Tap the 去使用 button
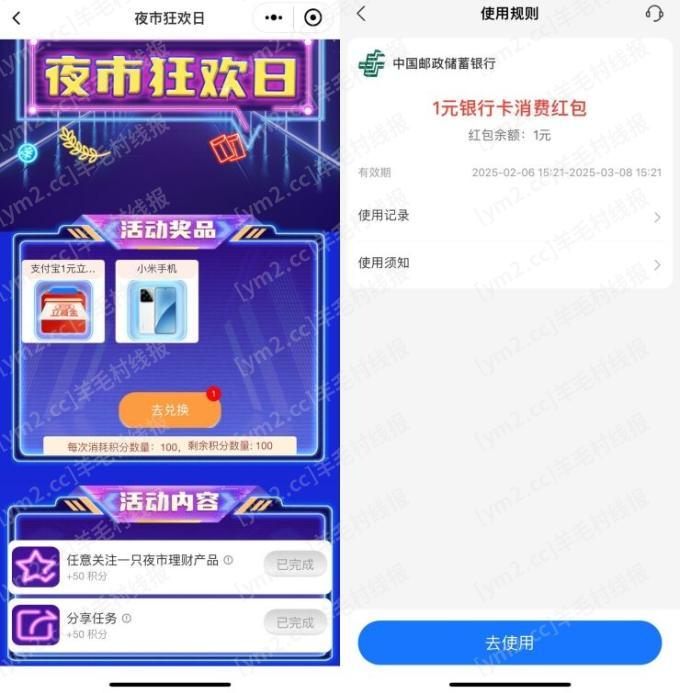The height and width of the screenshot is (693, 680). pos(509,643)
